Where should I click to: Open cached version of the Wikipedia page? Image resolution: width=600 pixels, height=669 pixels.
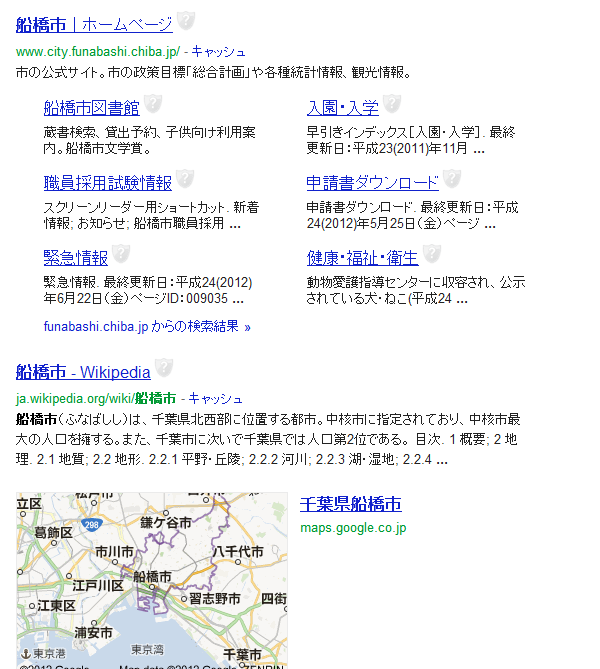[216, 398]
